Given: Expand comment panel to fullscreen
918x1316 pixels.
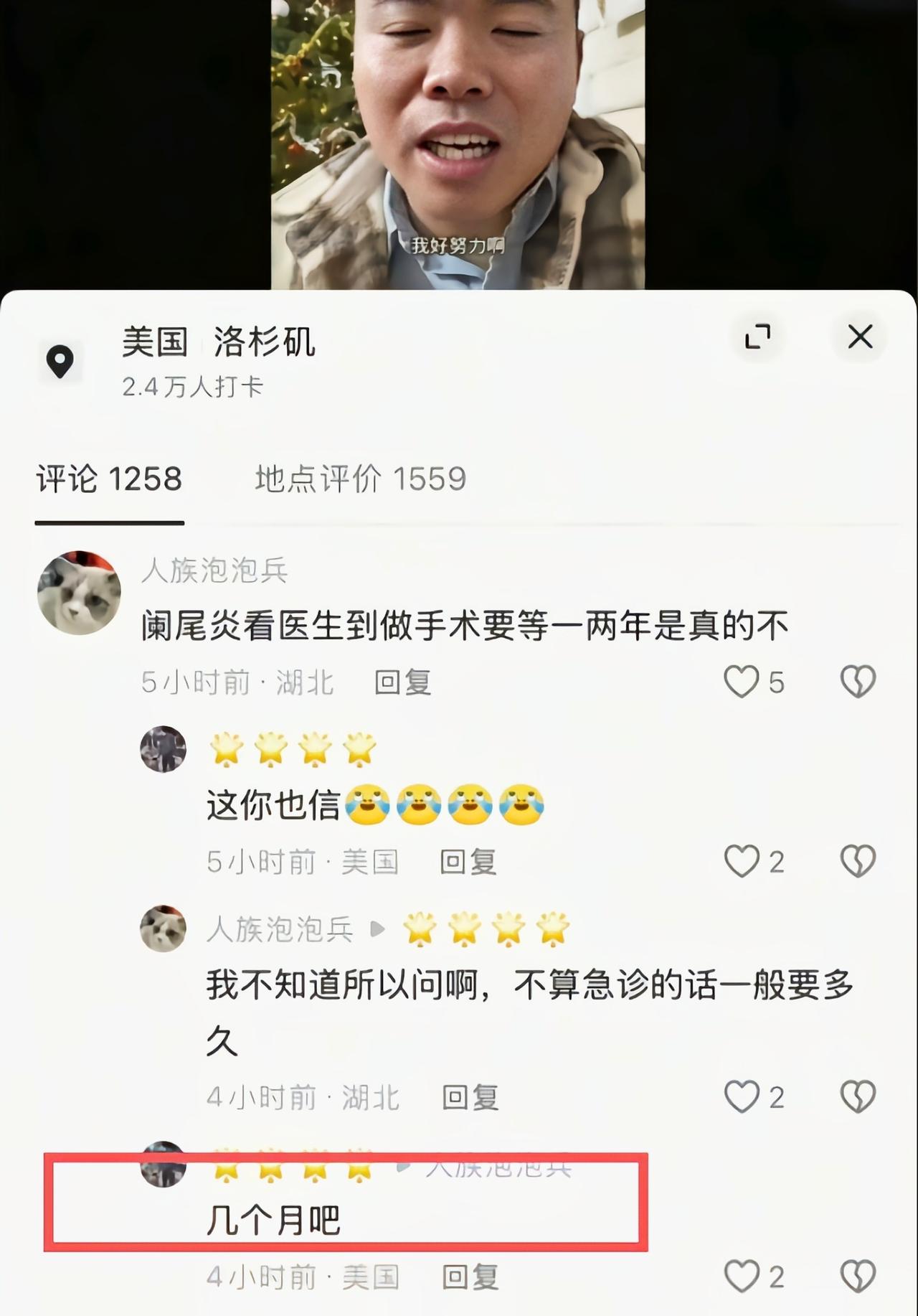Looking at the screenshot, I should click(760, 336).
